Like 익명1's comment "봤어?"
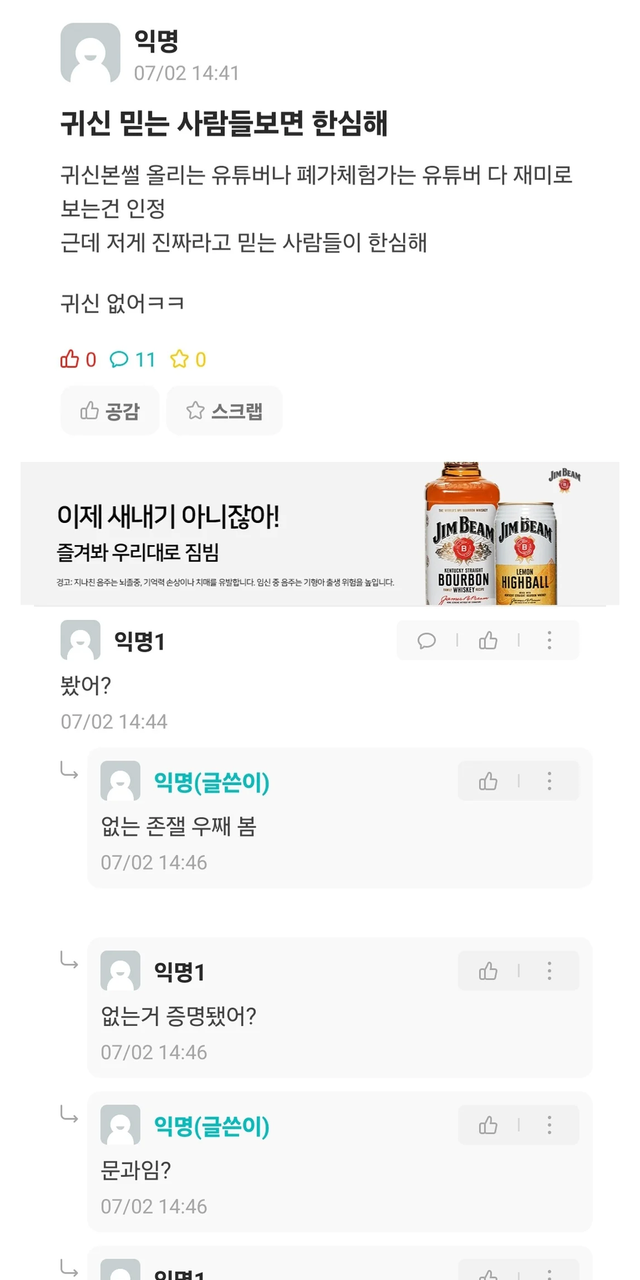Image resolution: width=640 pixels, height=1280 pixels. pos(488,641)
